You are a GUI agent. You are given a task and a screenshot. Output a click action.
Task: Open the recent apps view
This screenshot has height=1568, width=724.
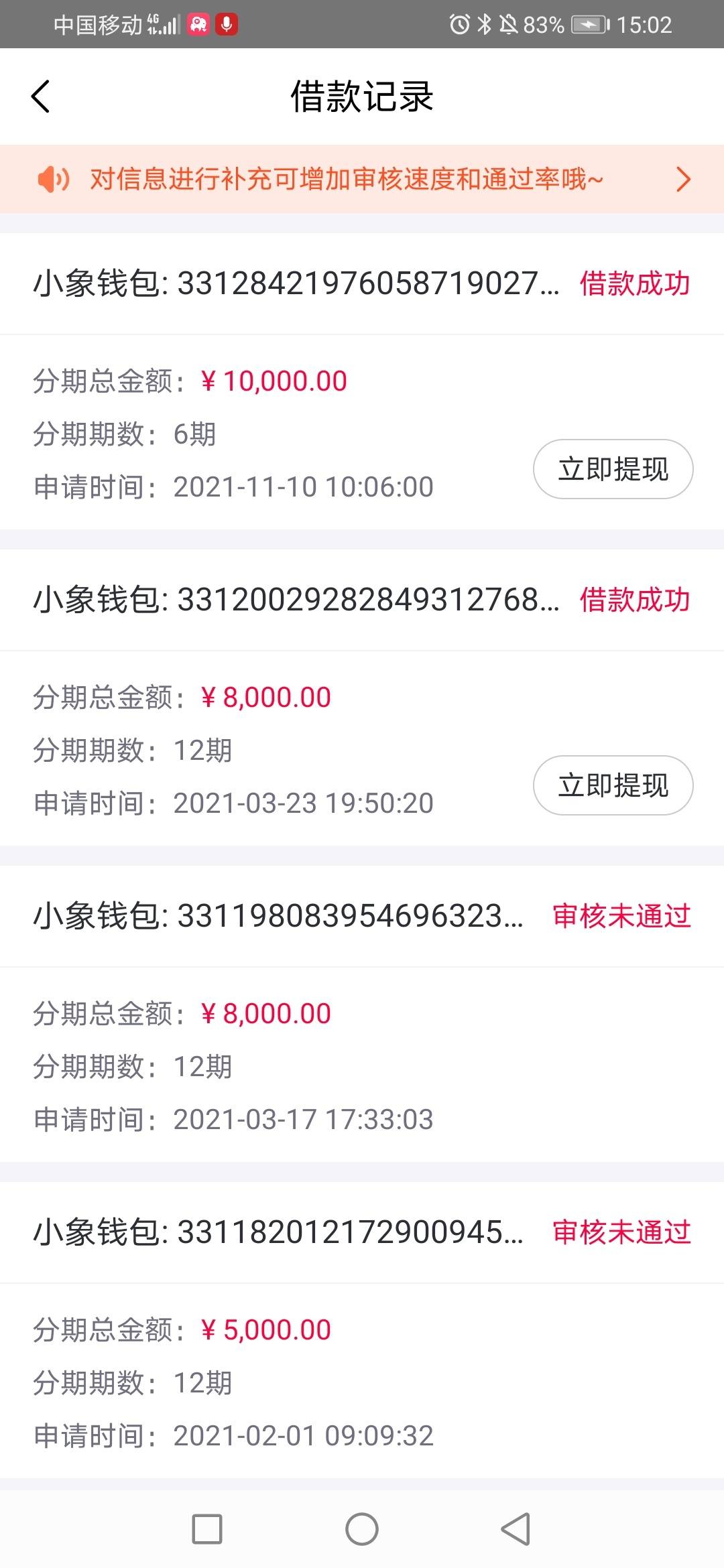tap(207, 1529)
